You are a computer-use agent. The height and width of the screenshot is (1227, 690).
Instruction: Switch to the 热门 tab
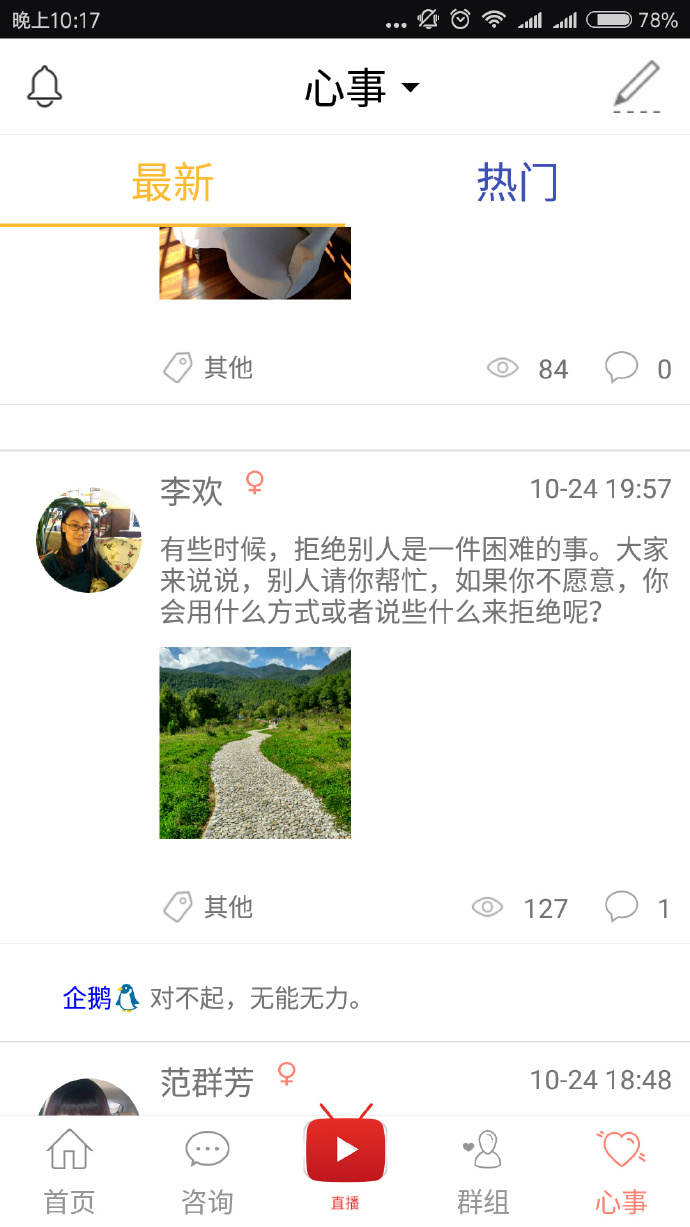516,183
